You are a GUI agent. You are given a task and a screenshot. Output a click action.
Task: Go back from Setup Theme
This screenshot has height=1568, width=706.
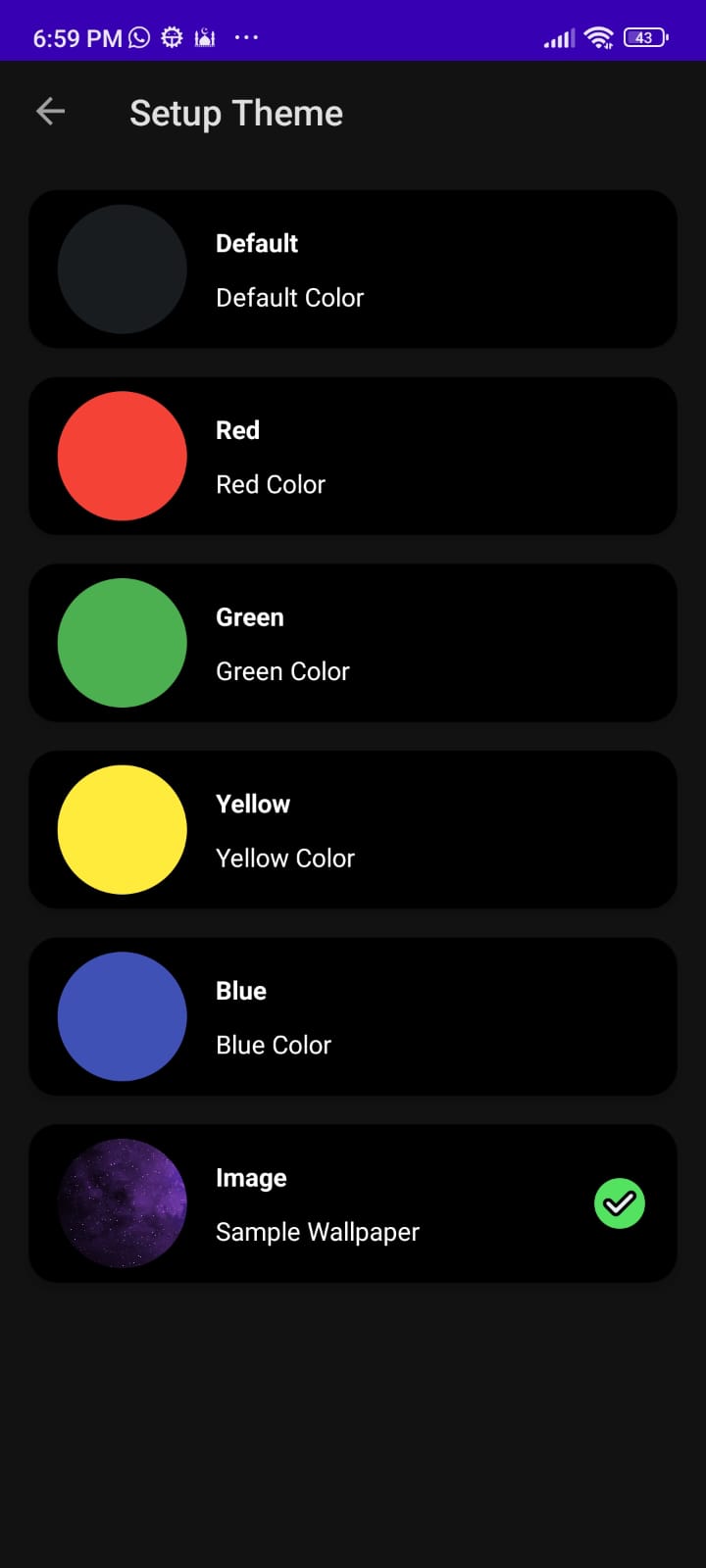[x=51, y=113]
